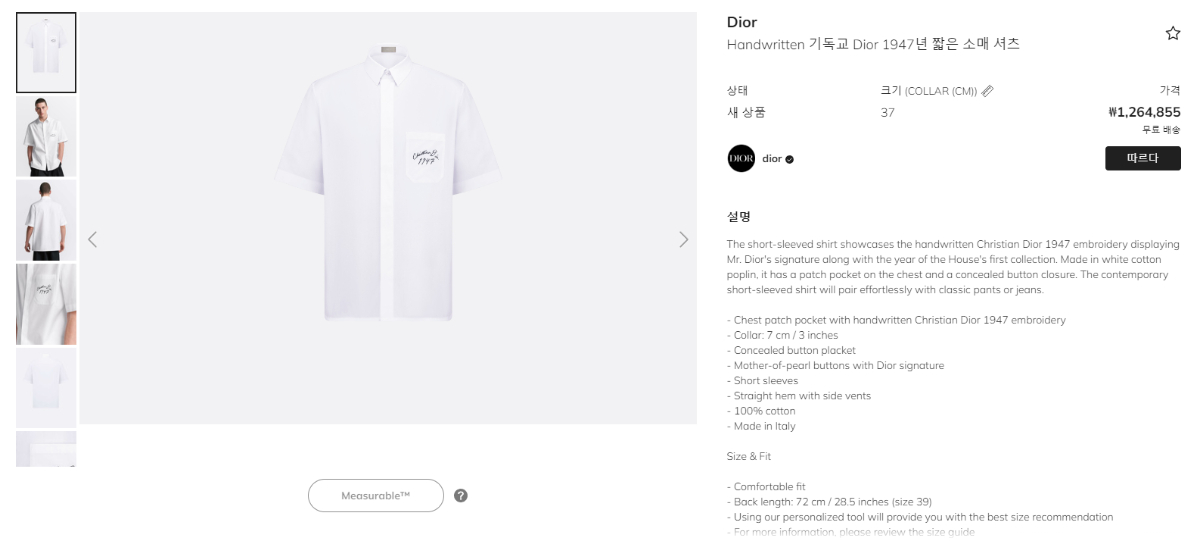Select the shirt back view thumbnail

point(46,387)
